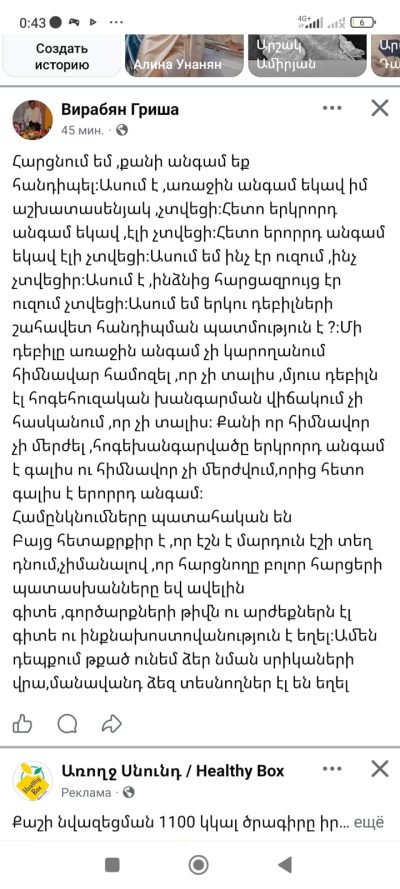This screenshot has width=400, height=889.
Task: Open the Առողջ Սնունդ / Healthy Box page name
Action: click(173, 771)
